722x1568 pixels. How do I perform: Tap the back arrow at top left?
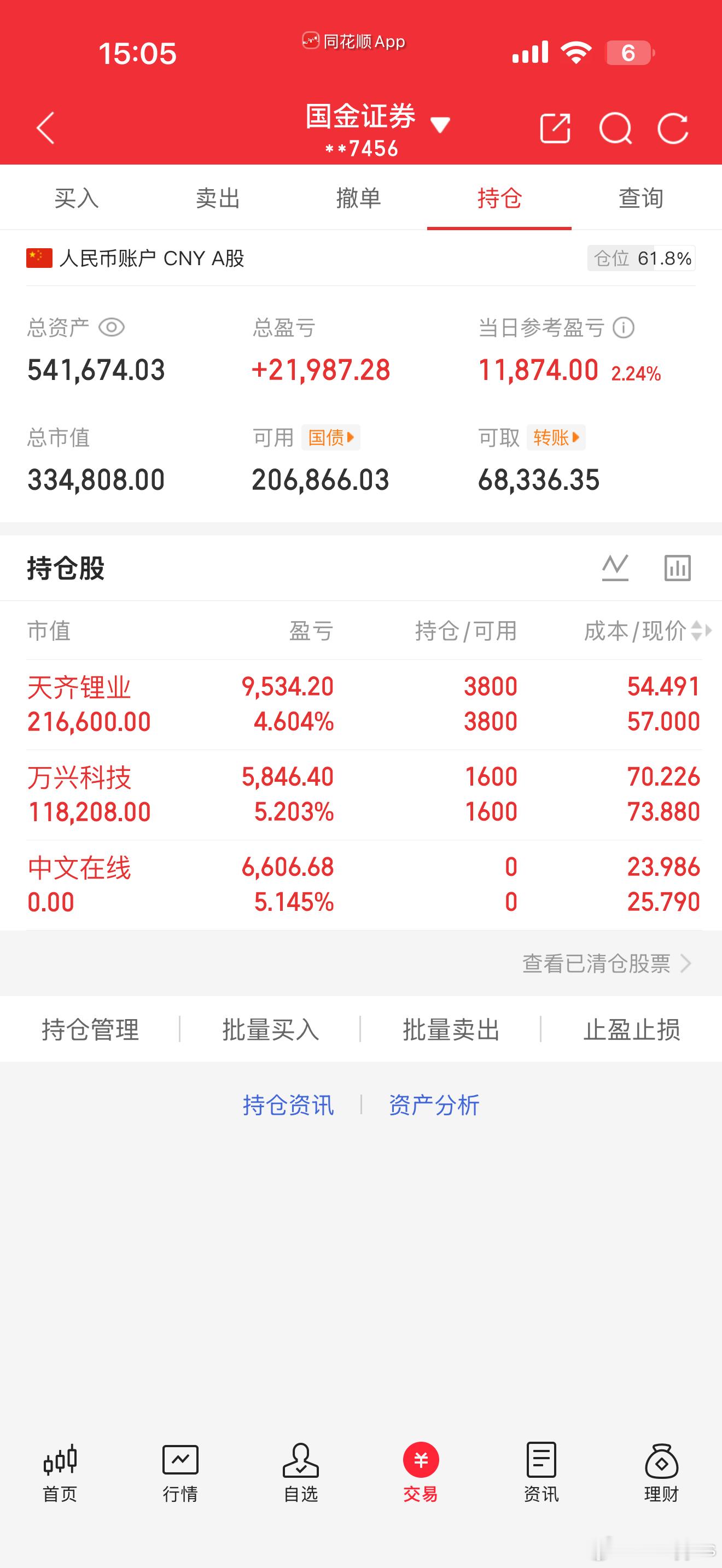click(x=44, y=128)
